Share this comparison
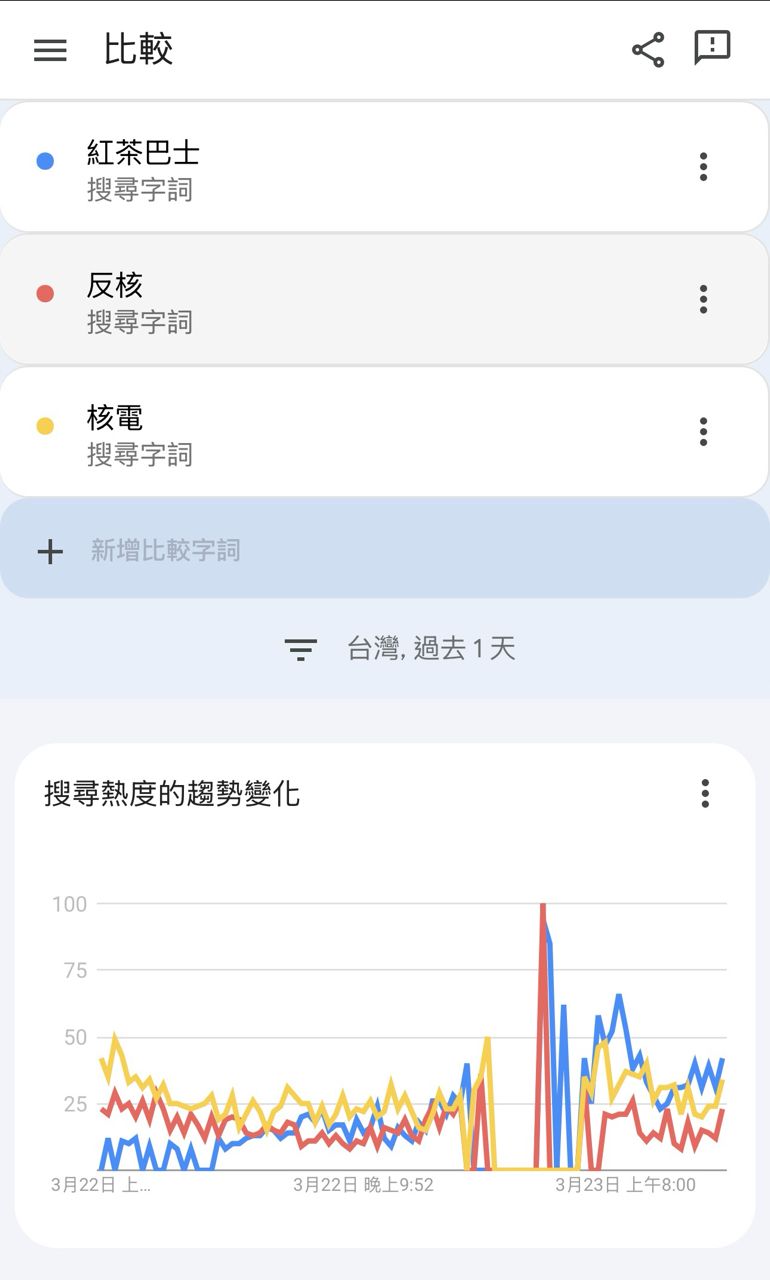The width and height of the screenshot is (770, 1280). (648, 50)
